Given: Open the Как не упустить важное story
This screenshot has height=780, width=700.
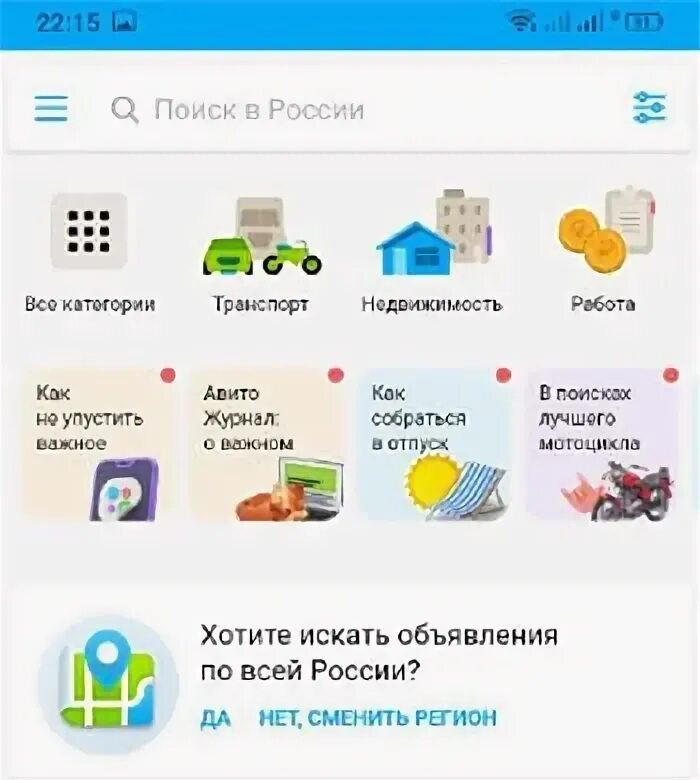Looking at the screenshot, I should point(99,444).
